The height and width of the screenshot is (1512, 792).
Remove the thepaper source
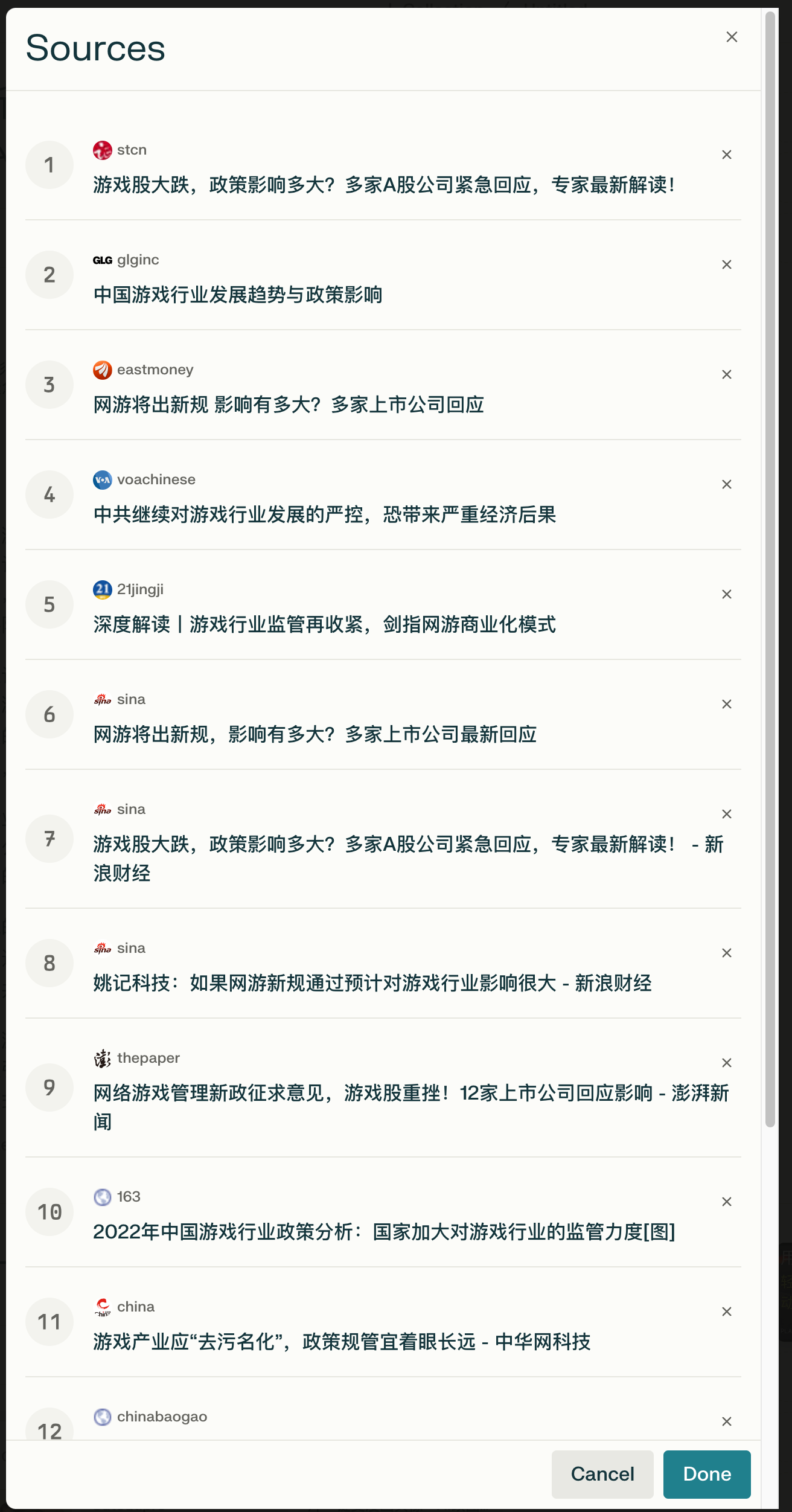click(727, 1063)
